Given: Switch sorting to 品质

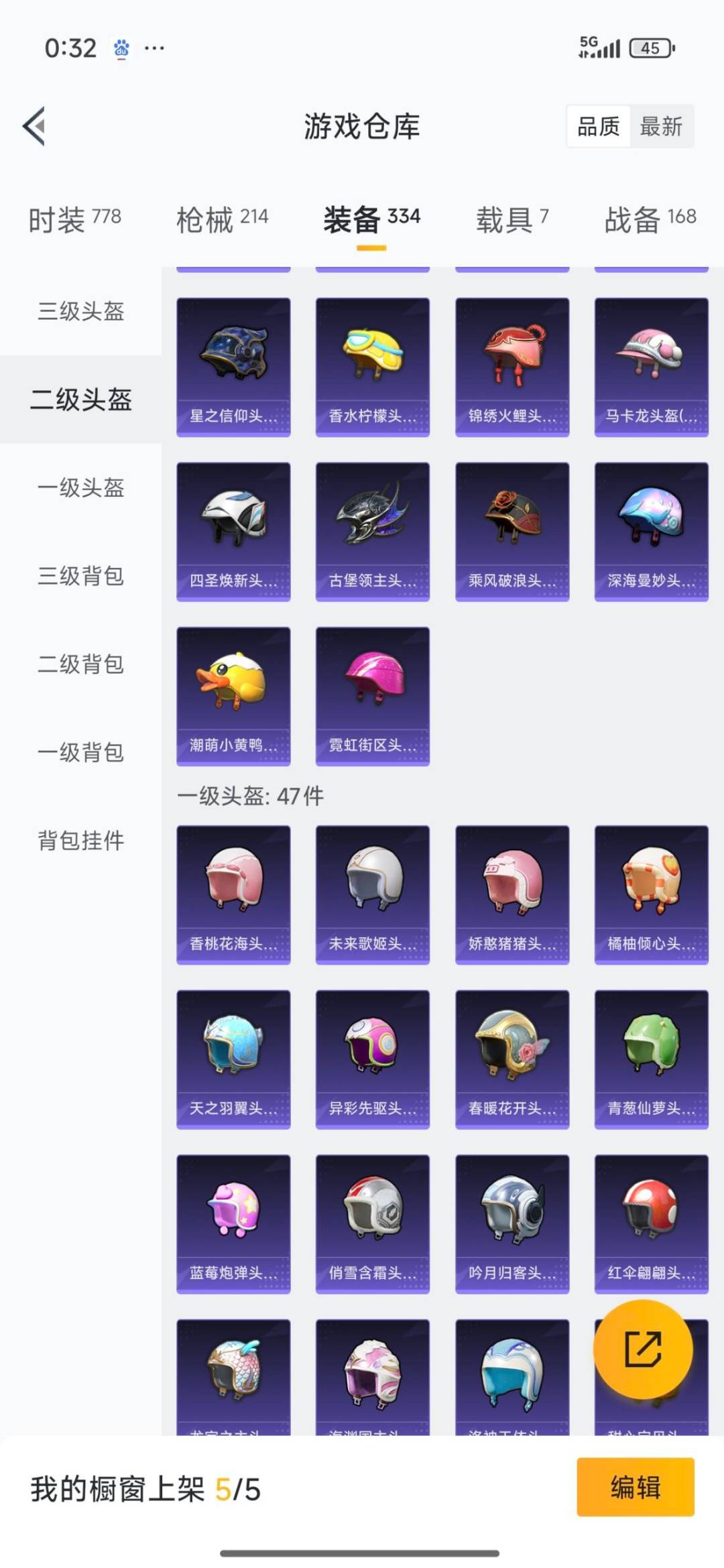Looking at the screenshot, I should coord(599,127).
